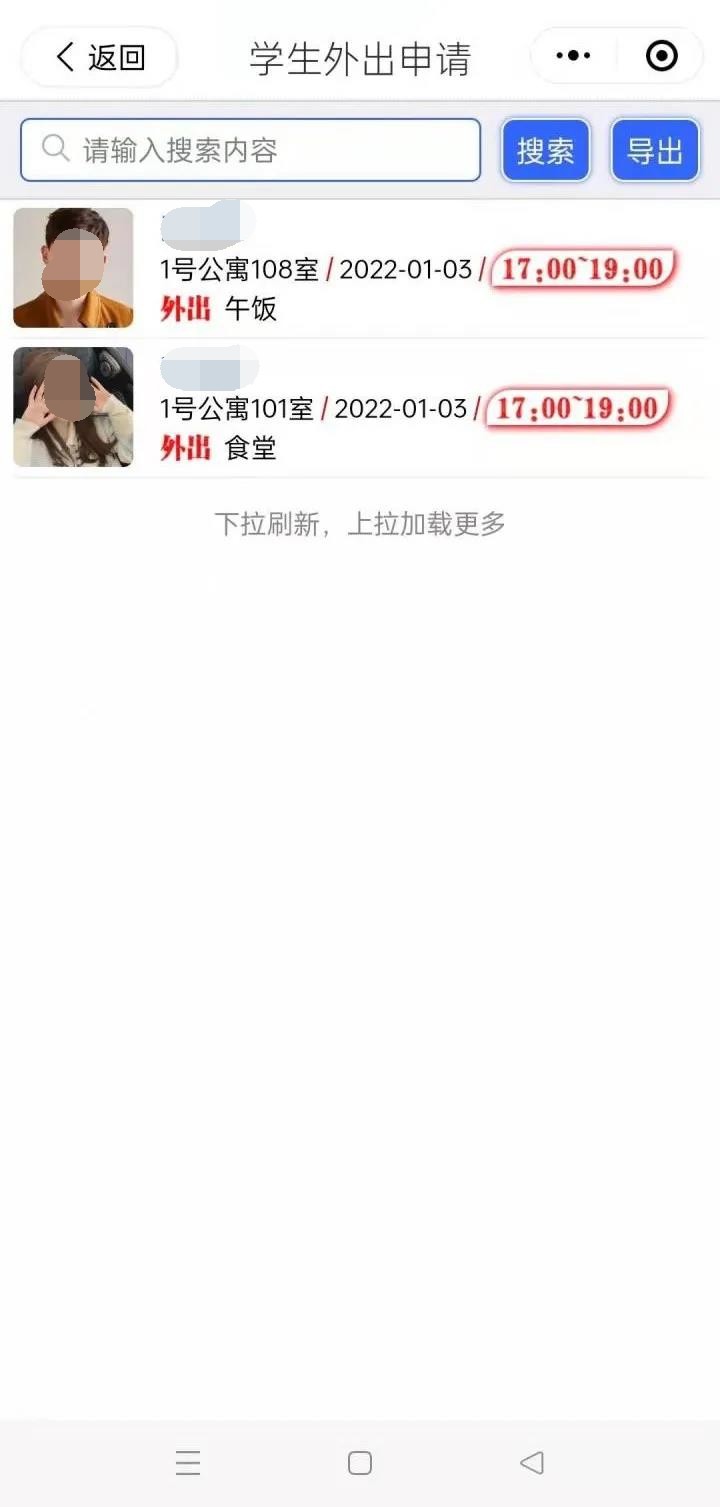This screenshot has height=1507, width=720.
Task: Export records with the 导出 button
Action: point(655,150)
